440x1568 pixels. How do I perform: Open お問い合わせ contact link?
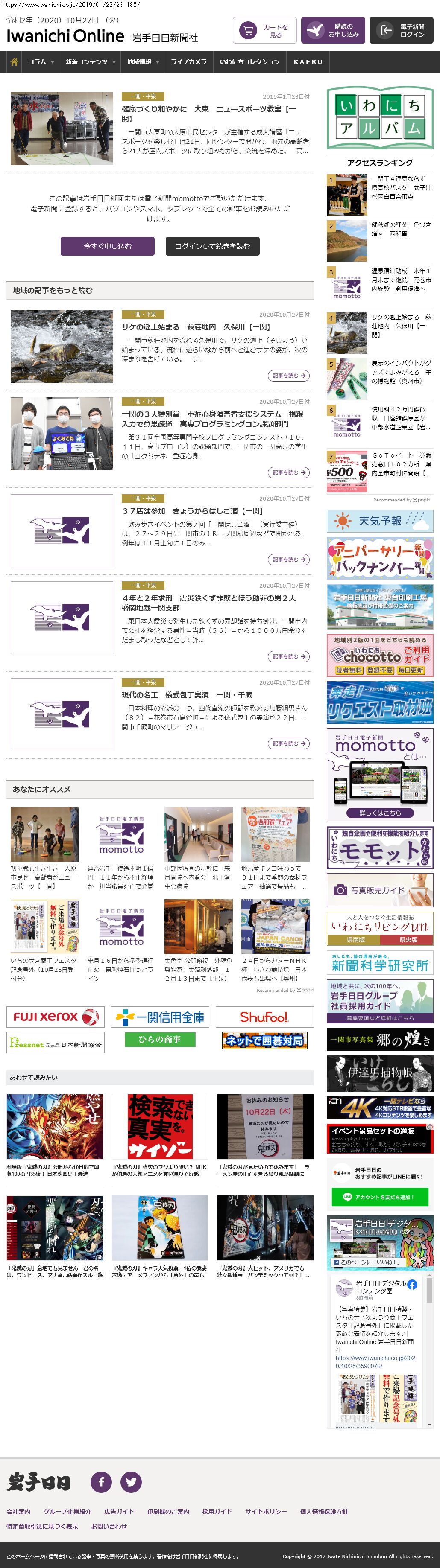coord(109,1526)
